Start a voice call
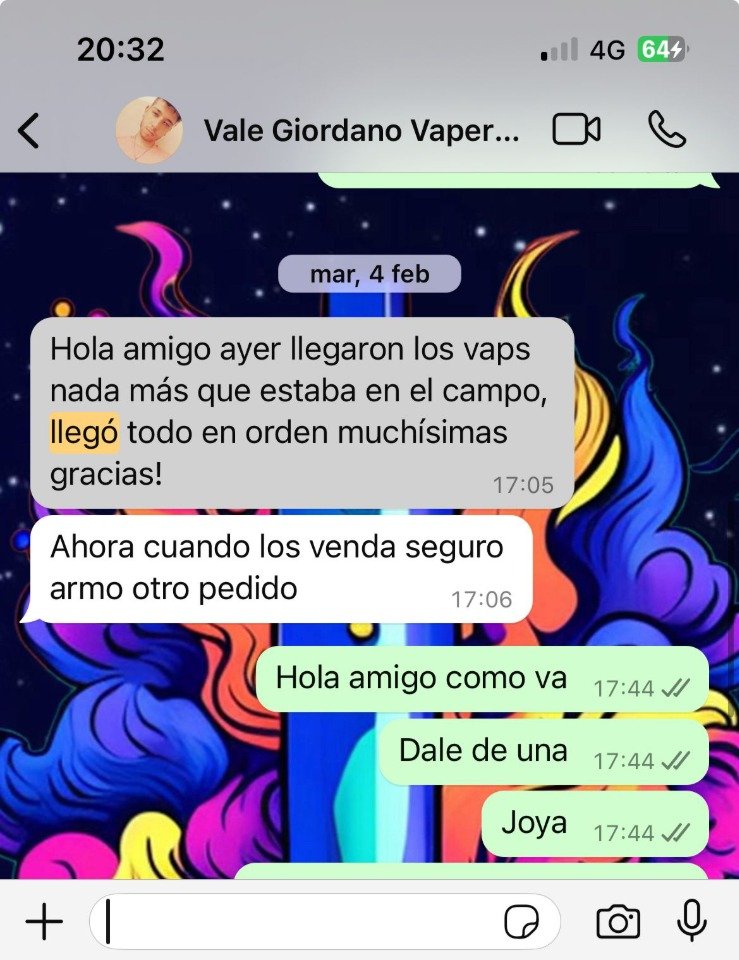The height and width of the screenshot is (960, 739). click(x=666, y=130)
